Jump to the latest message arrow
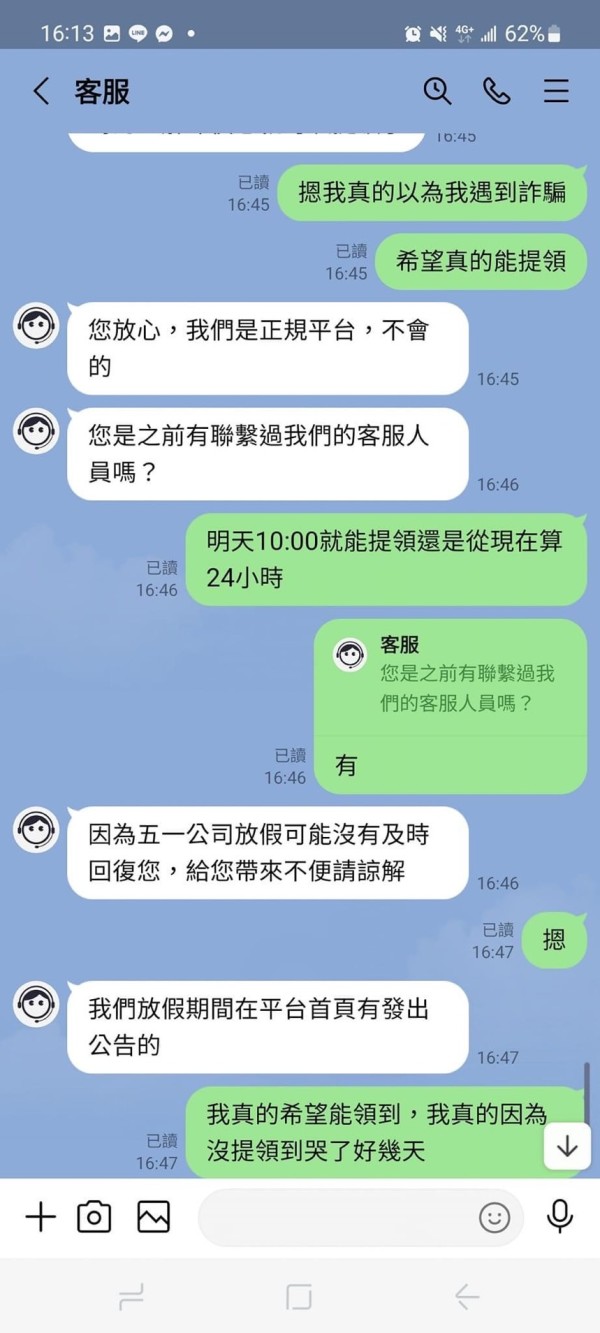This screenshot has width=600, height=1333. tap(567, 1146)
